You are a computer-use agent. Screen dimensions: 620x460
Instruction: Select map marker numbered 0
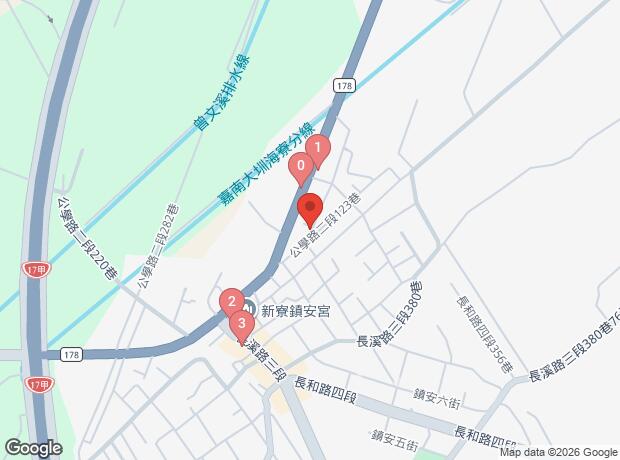pos(301,168)
